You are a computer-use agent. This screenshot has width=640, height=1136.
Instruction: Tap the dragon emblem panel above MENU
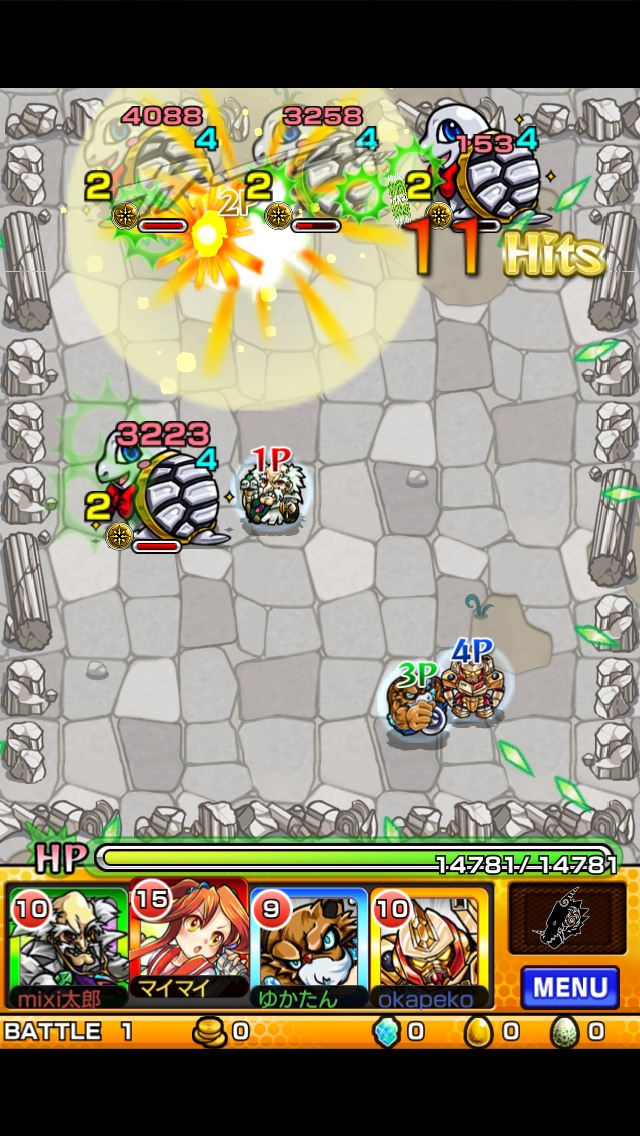pos(567,918)
